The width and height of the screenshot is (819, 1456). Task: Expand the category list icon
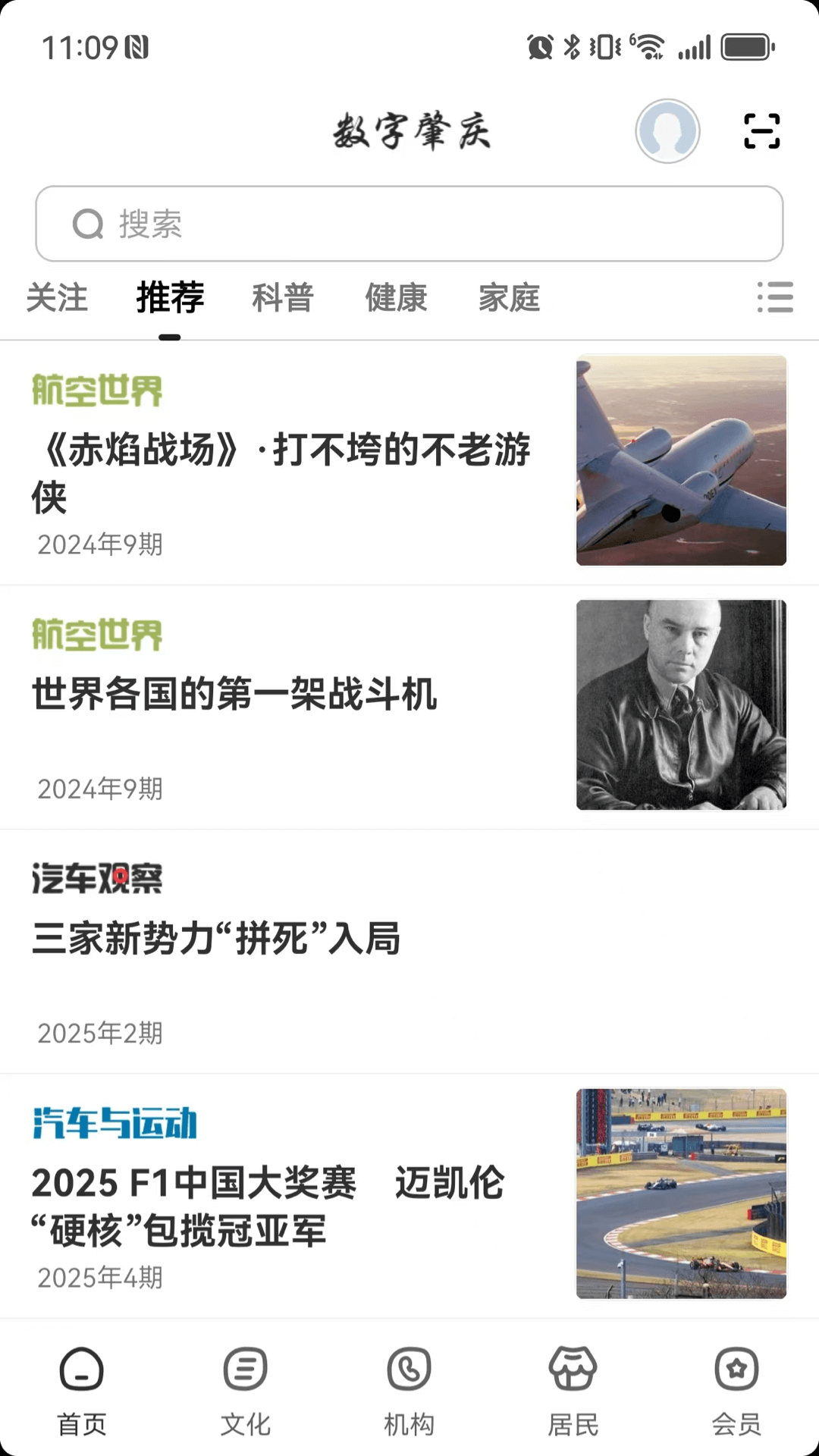click(x=774, y=297)
